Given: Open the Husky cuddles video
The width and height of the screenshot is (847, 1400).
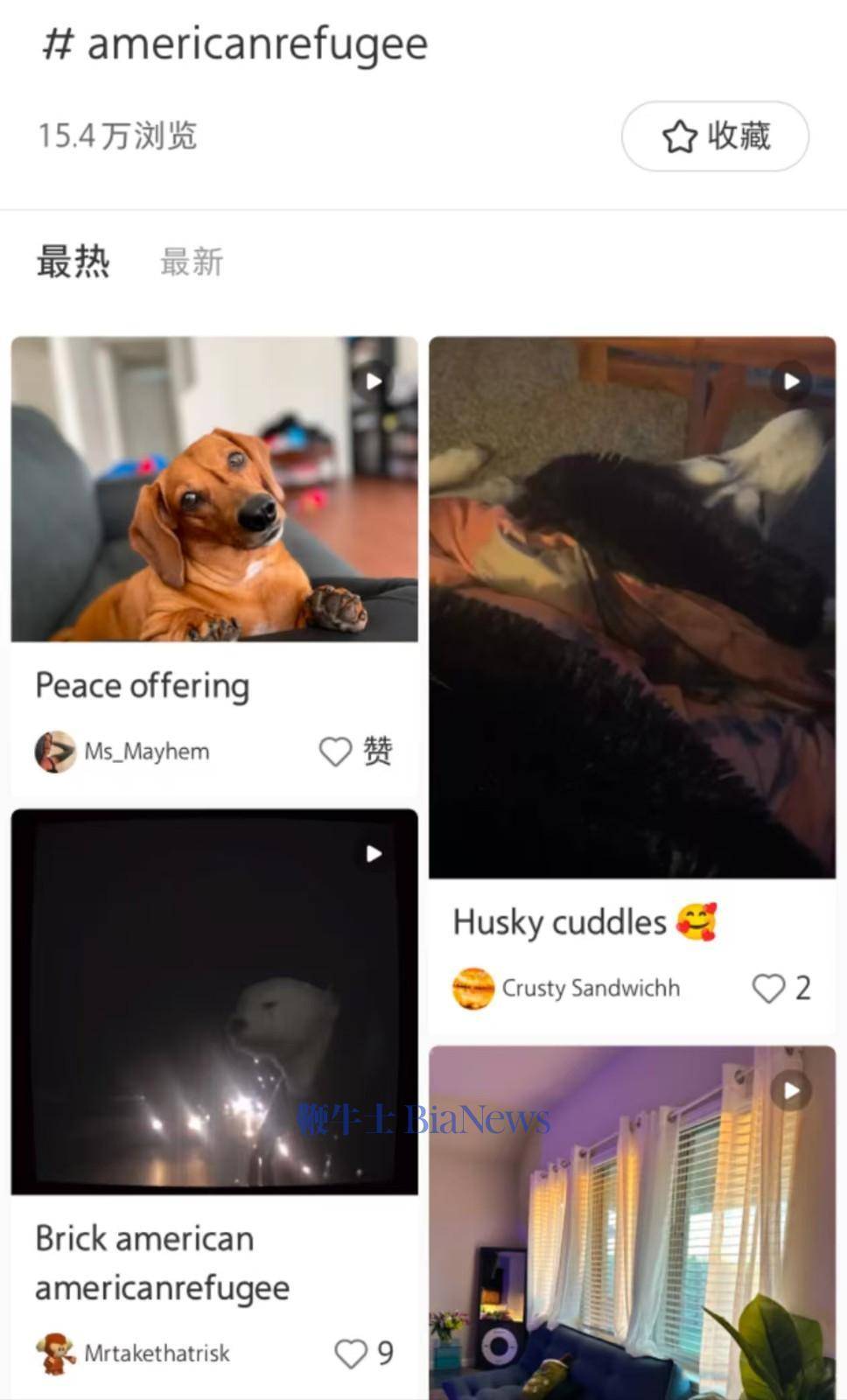Looking at the screenshot, I should point(632,606).
